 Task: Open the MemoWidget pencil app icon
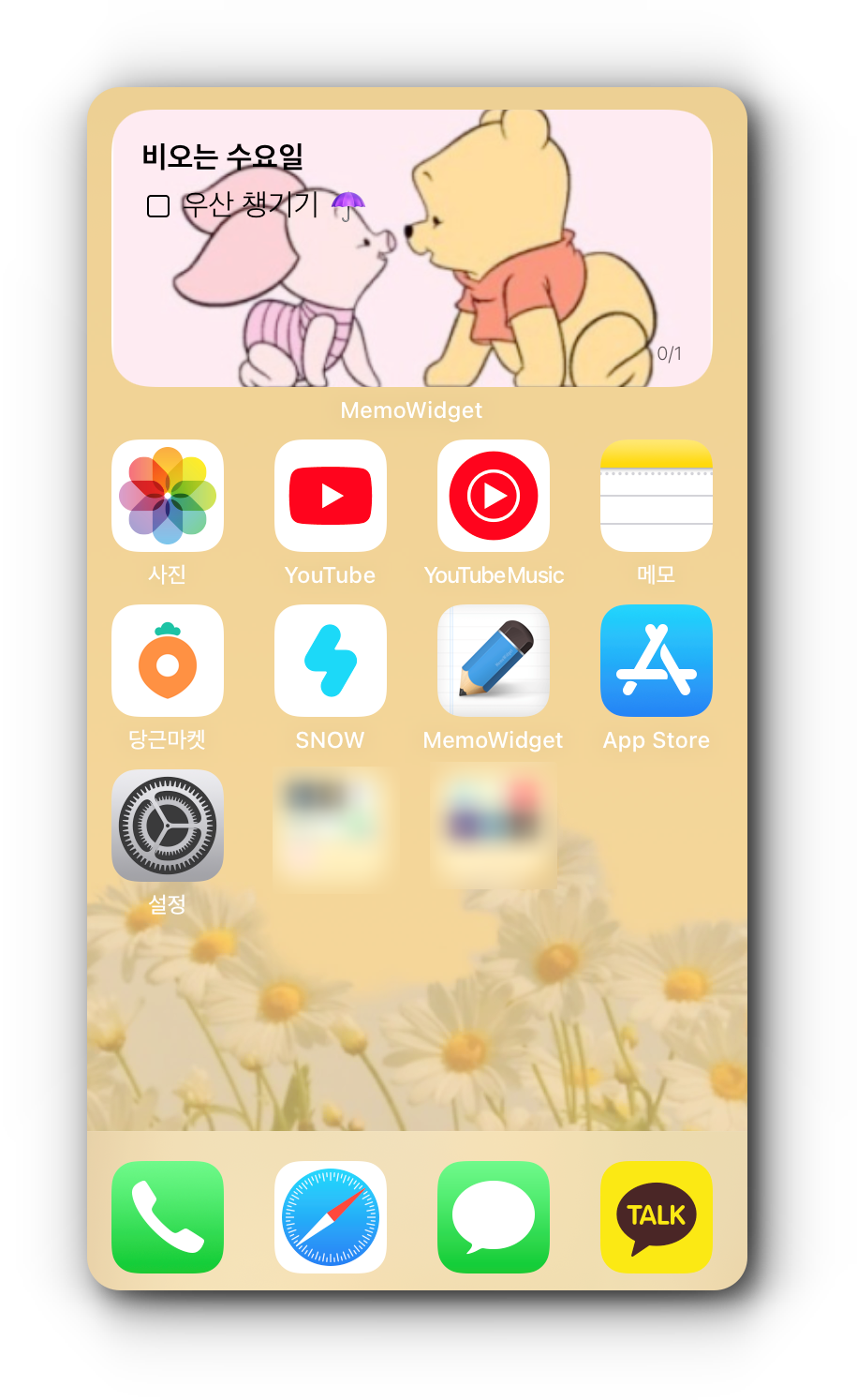coord(494,661)
